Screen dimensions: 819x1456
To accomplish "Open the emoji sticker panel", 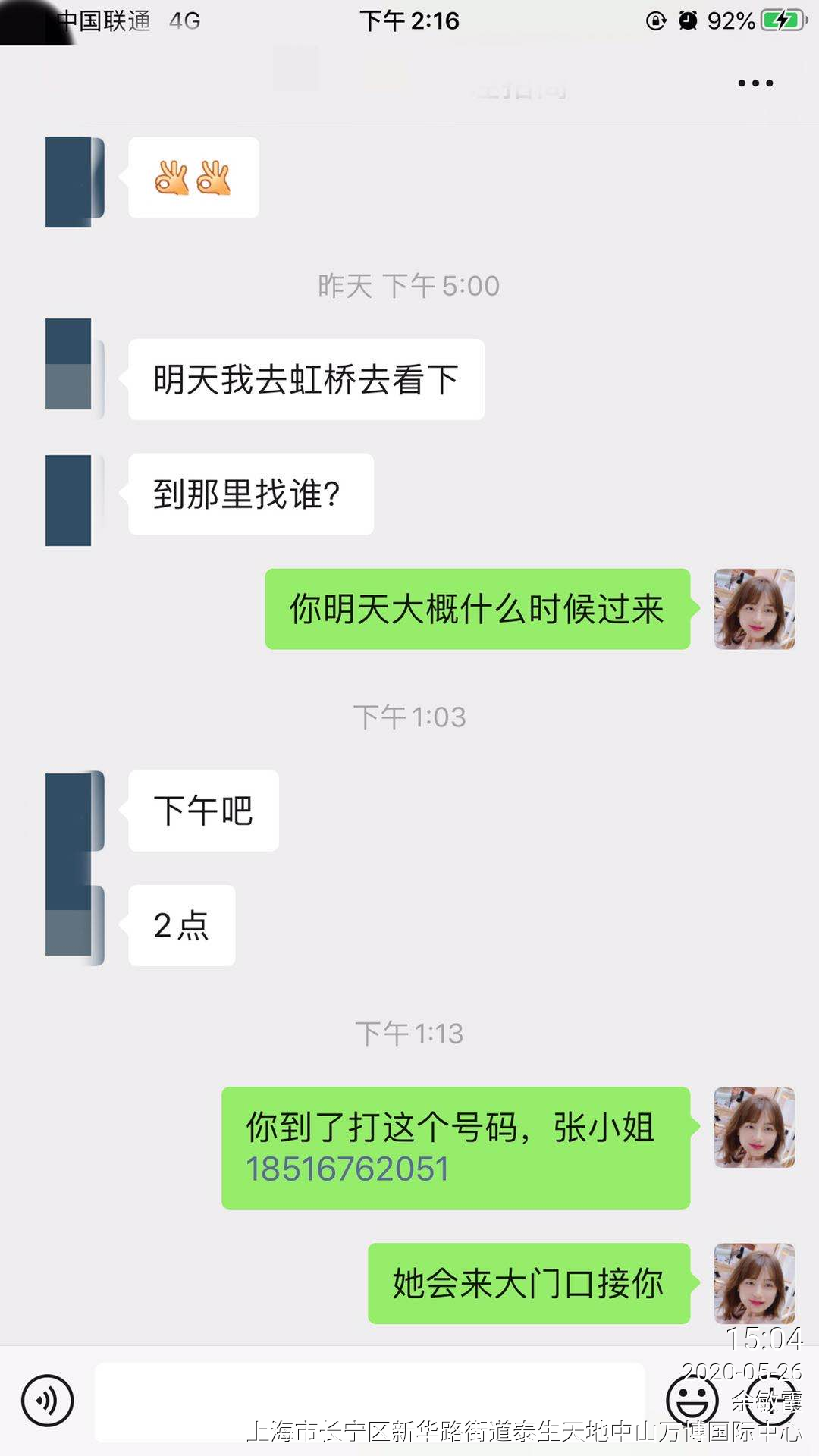I will pyautogui.click(x=691, y=1400).
